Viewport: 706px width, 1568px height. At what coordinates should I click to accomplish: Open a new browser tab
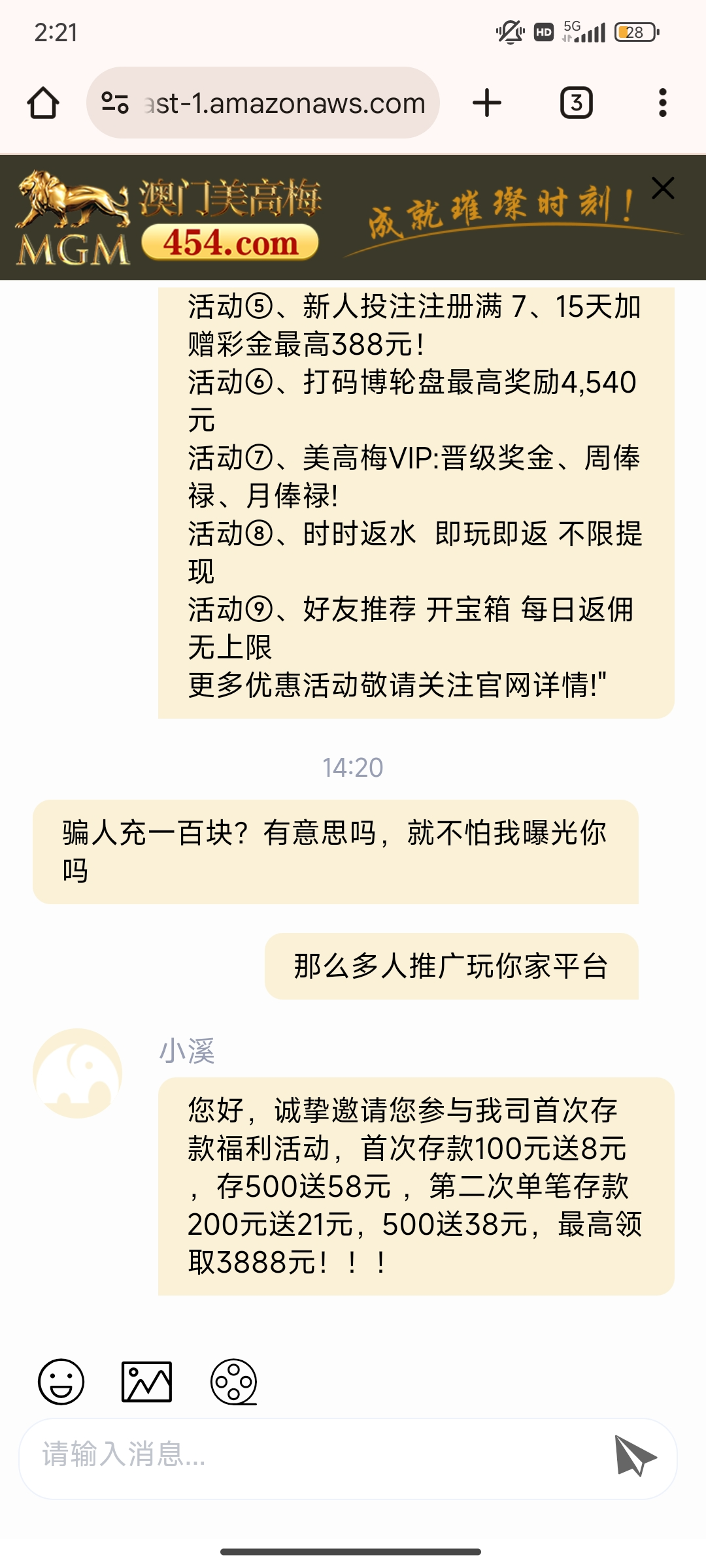tap(487, 103)
